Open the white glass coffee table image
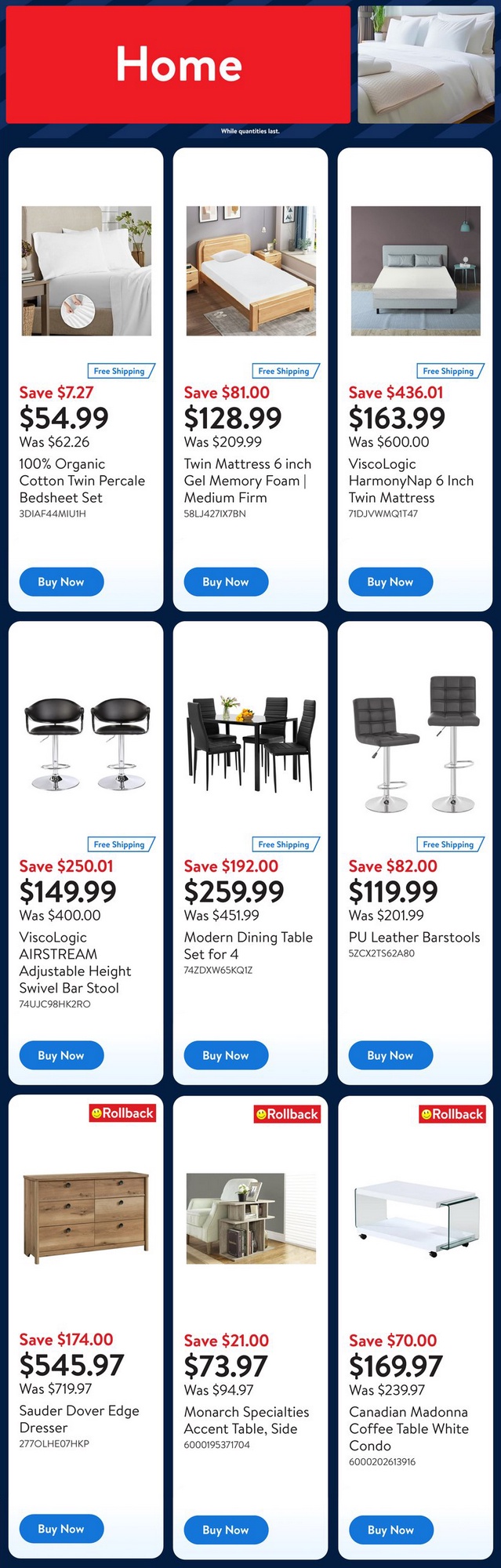501x1568 pixels. tap(416, 1218)
